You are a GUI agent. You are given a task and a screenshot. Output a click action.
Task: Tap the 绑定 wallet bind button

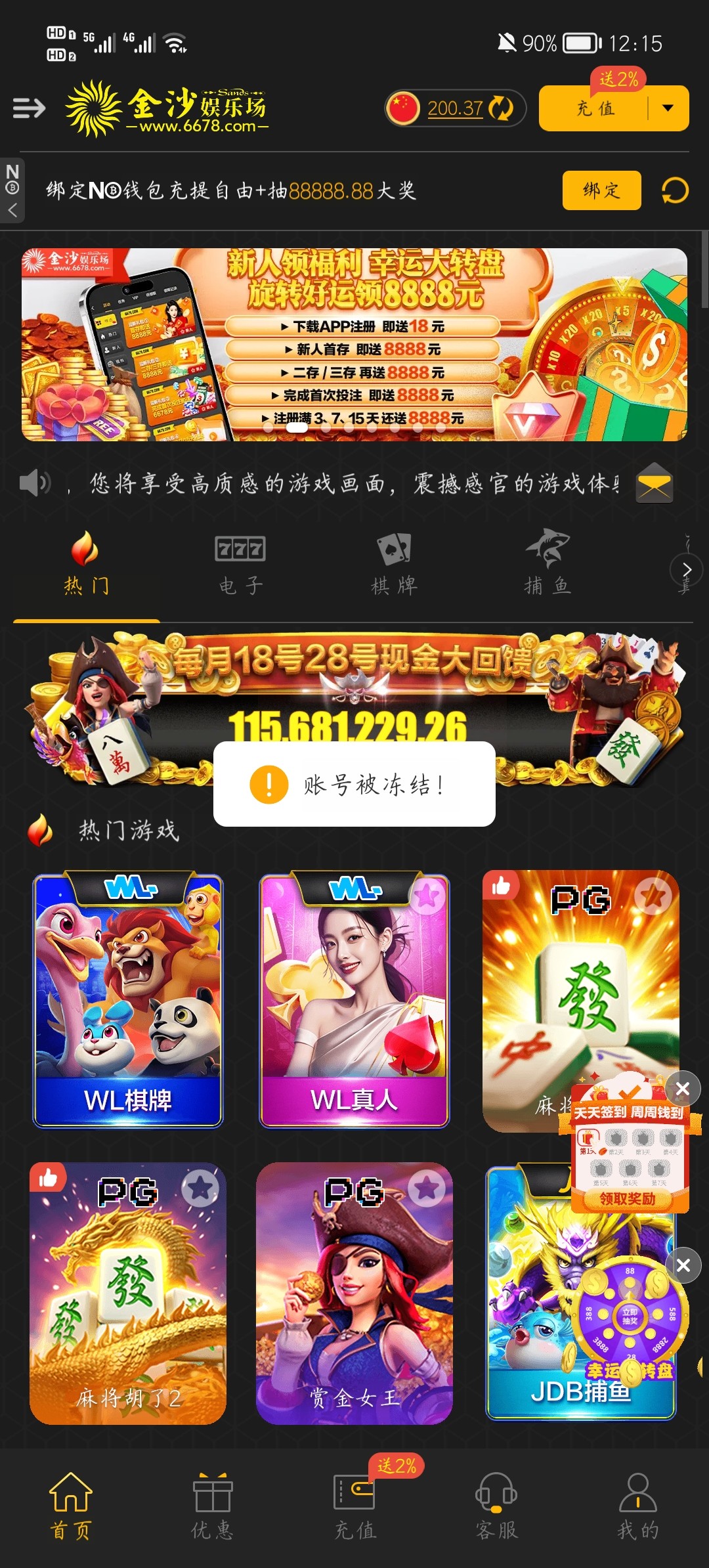(601, 190)
